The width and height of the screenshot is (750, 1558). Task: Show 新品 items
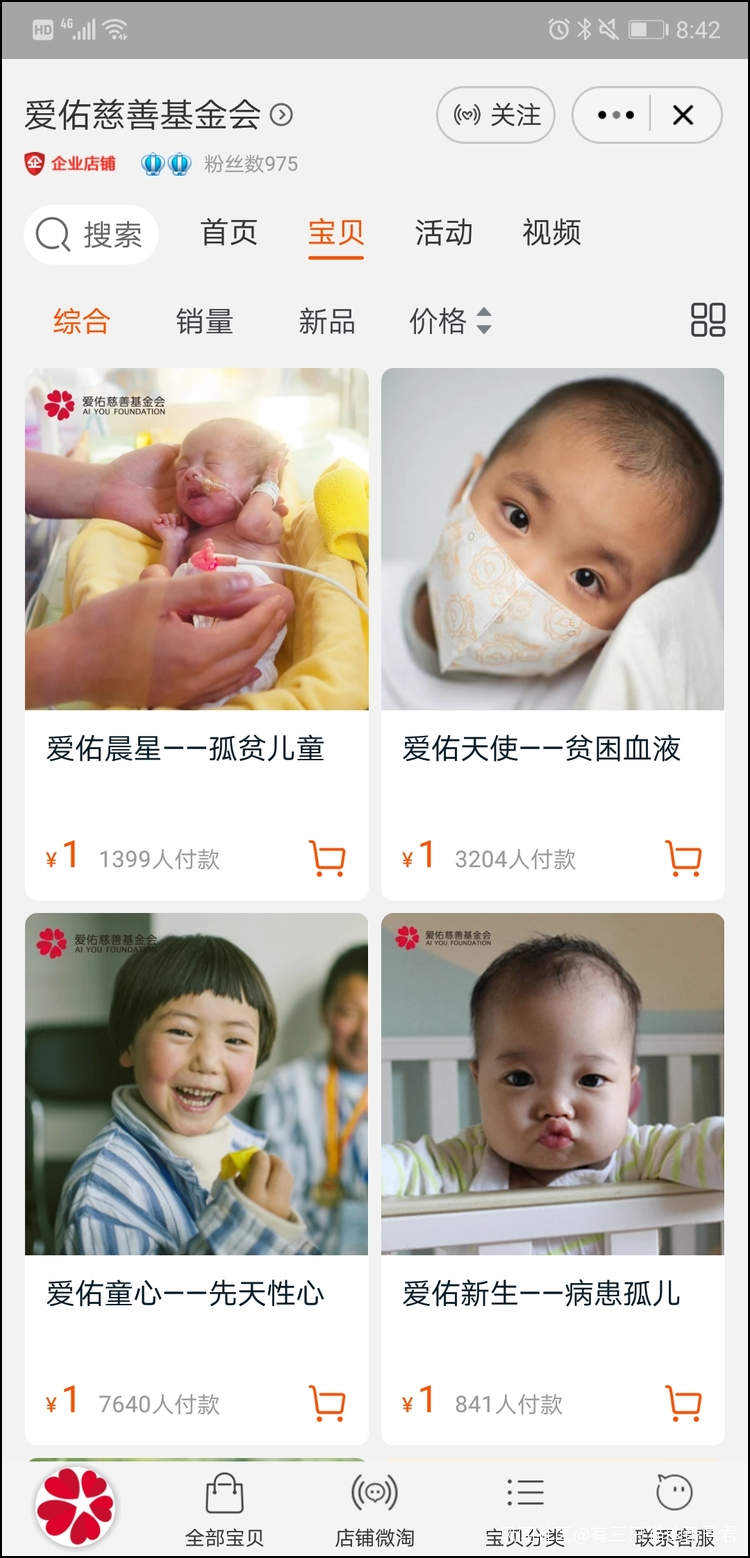point(326,321)
